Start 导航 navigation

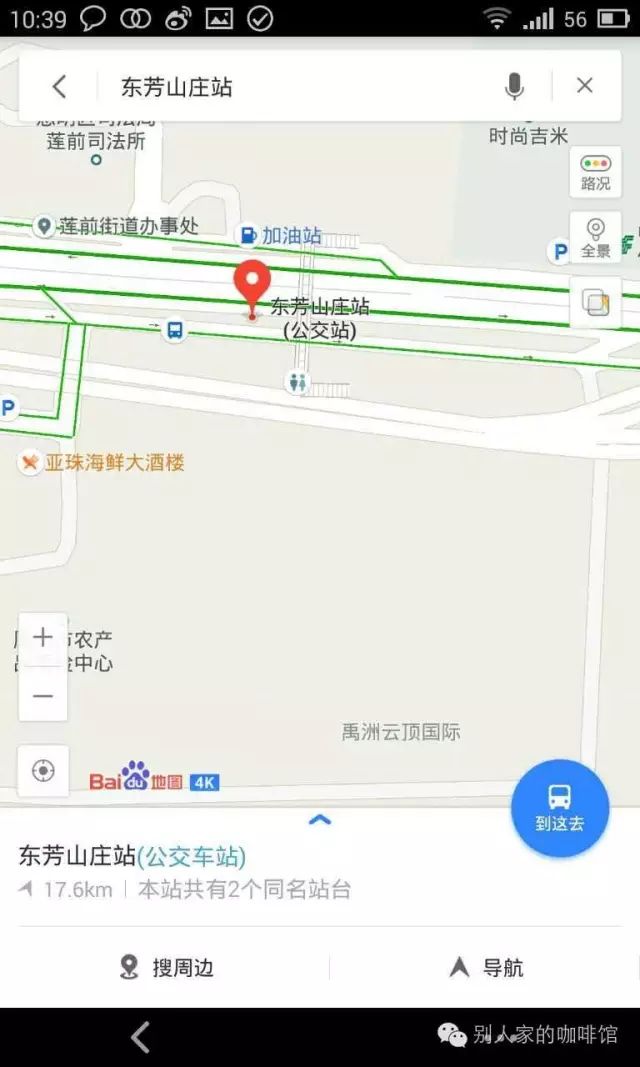pos(486,967)
